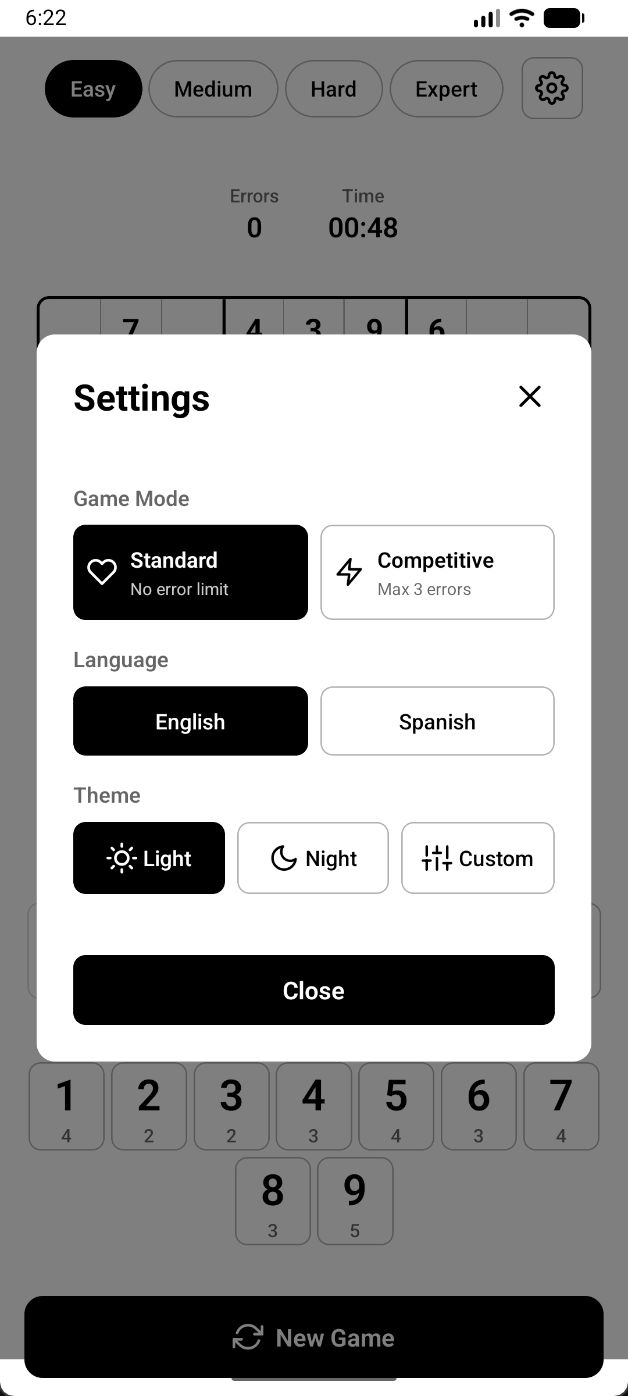Select Standard game mode
Image resolution: width=628 pixels, height=1396 pixels.
pos(190,572)
